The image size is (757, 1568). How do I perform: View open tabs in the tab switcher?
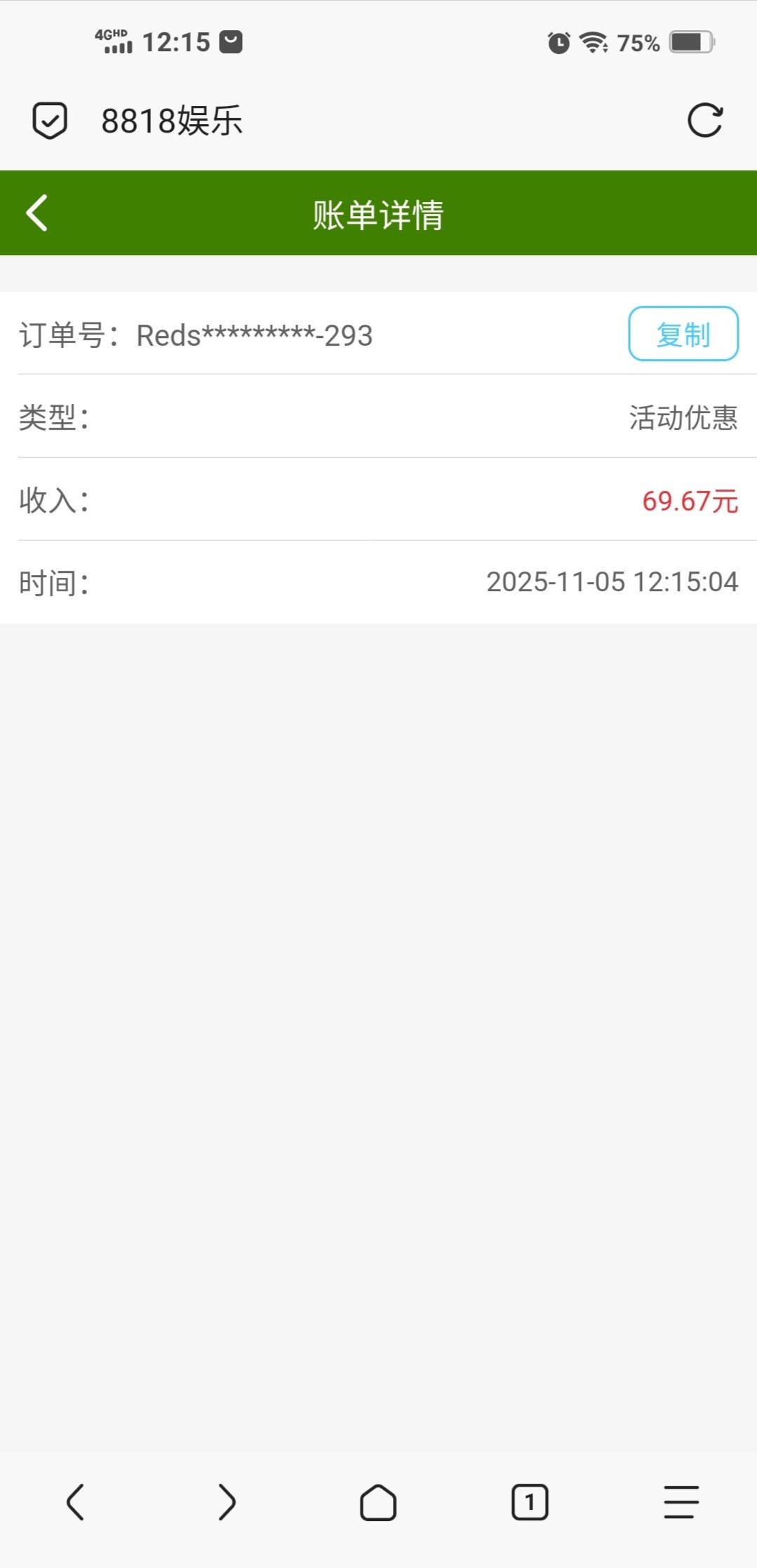(530, 1502)
